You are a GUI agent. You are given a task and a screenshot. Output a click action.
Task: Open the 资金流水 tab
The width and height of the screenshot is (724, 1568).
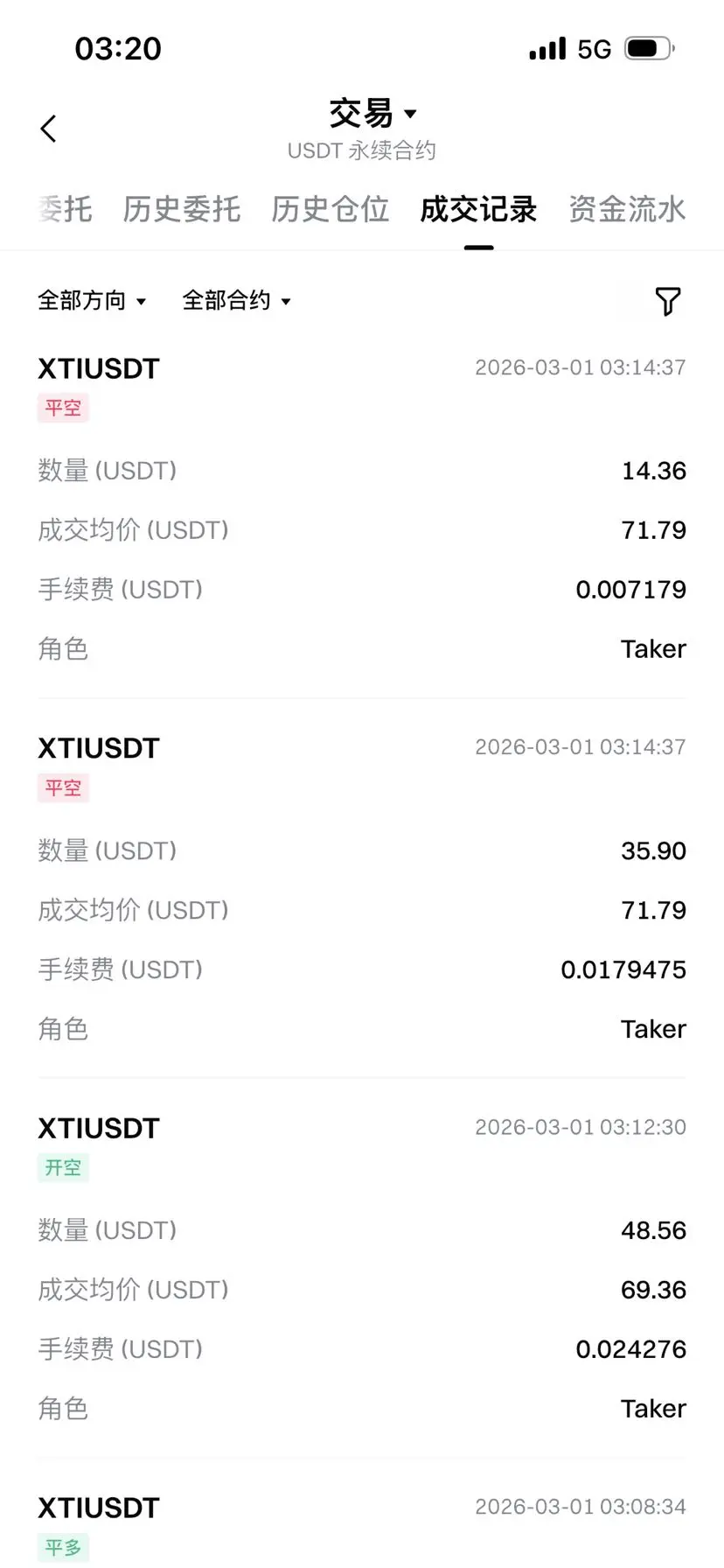[x=627, y=210]
